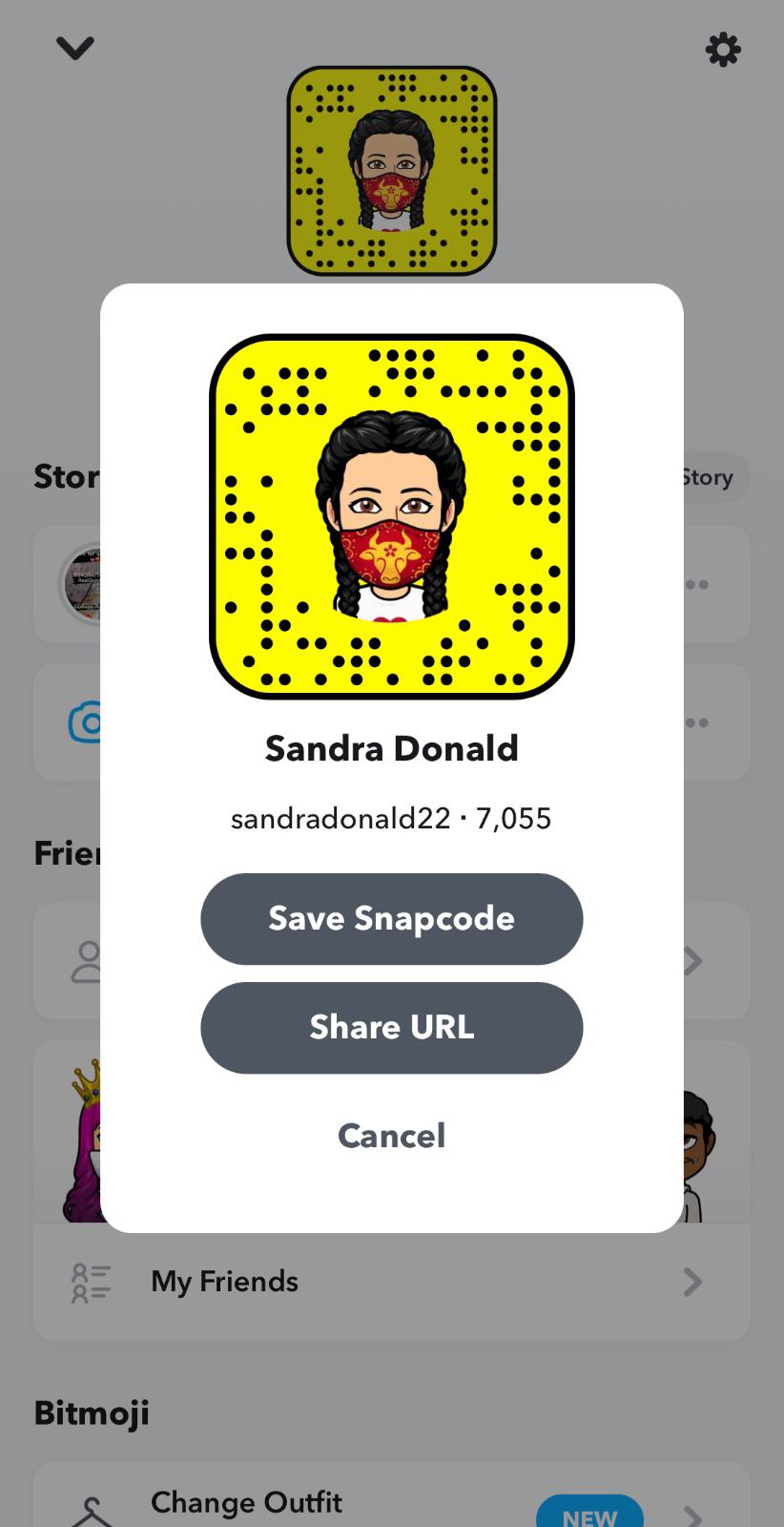784x1527 pixels.
Task: Open My Friends list
Action: 391,1282
